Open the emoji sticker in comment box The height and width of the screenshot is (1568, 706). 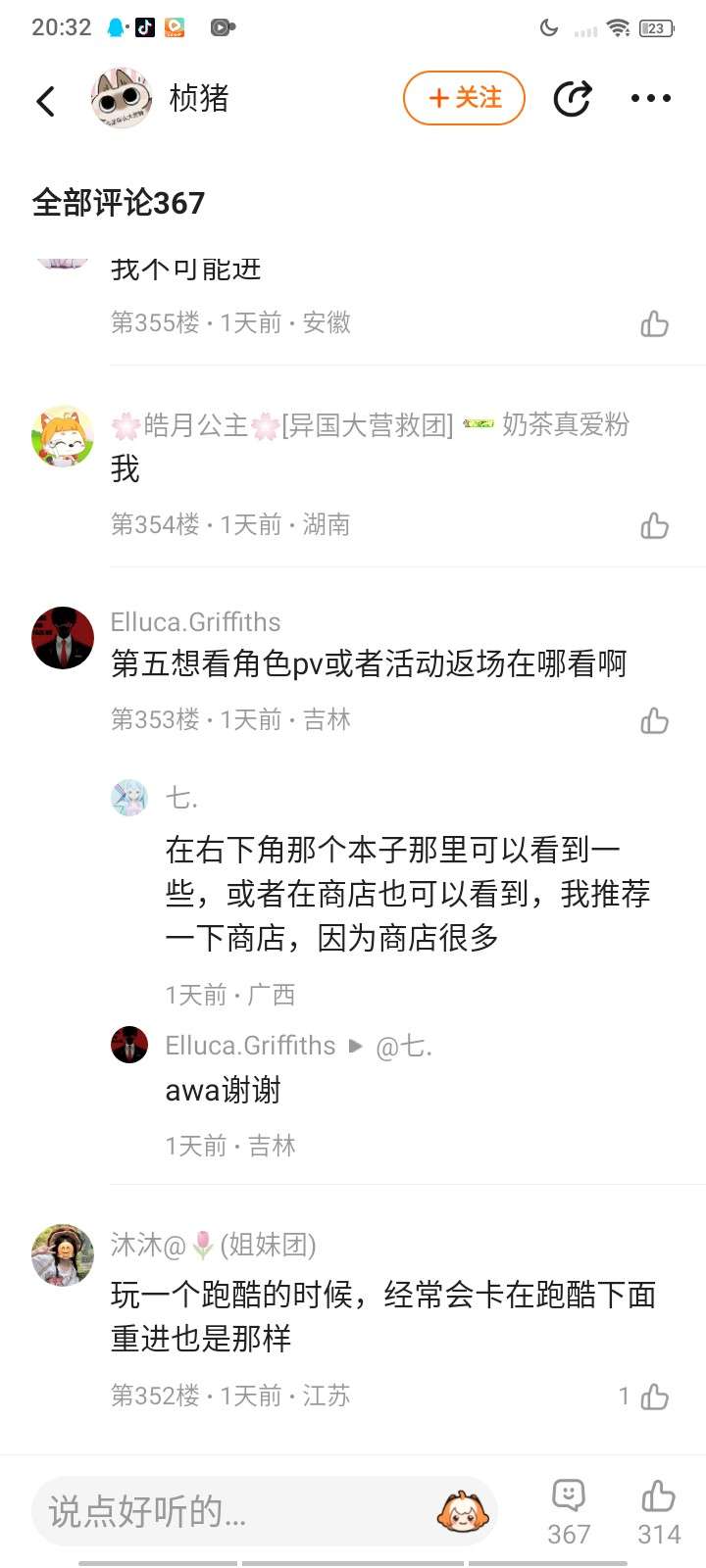pos(463,1511)
